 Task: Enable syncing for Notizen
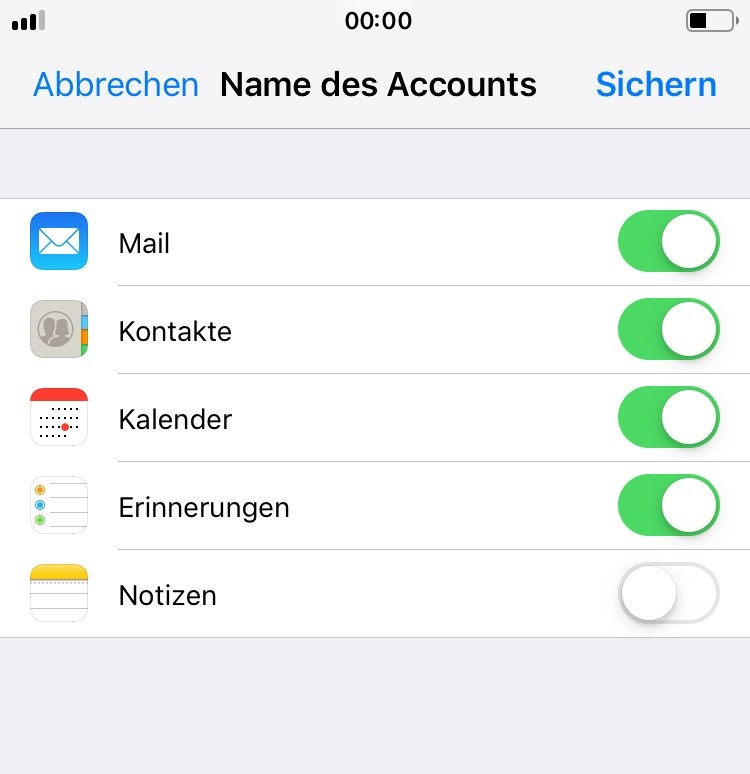coord(668,593)
